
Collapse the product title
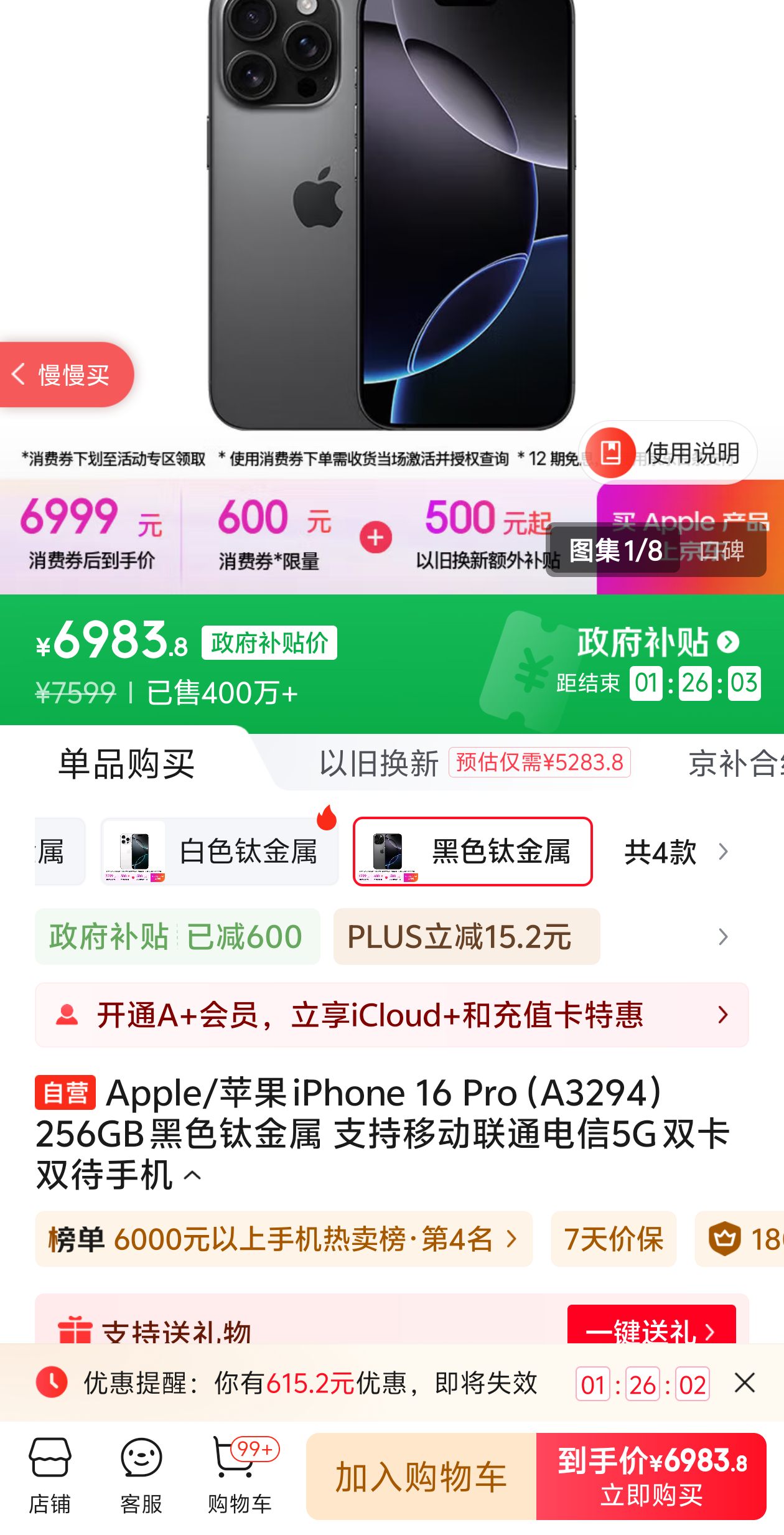(x=193, y=1176)
